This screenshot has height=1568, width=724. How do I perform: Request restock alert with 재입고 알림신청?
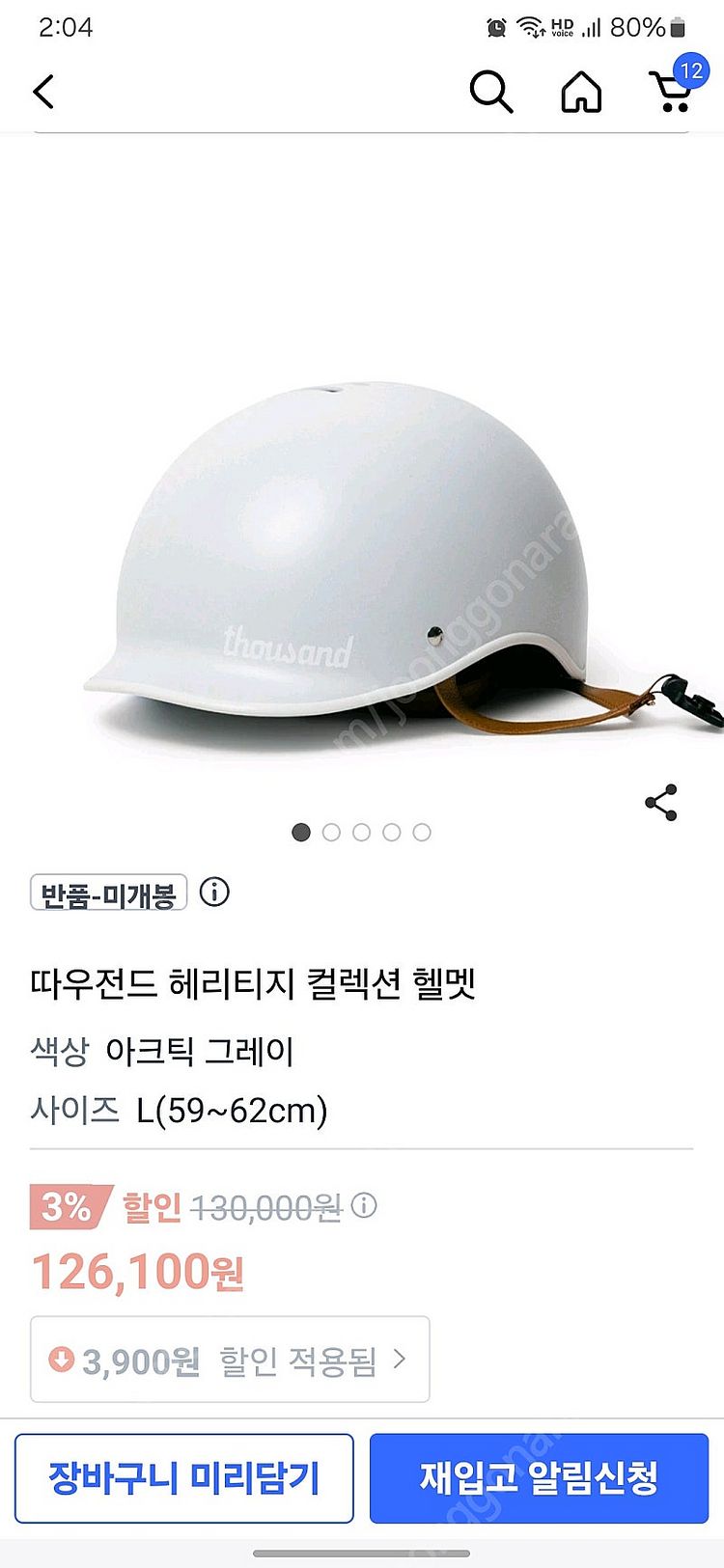pyautogui.click(x=539, y=1478)
